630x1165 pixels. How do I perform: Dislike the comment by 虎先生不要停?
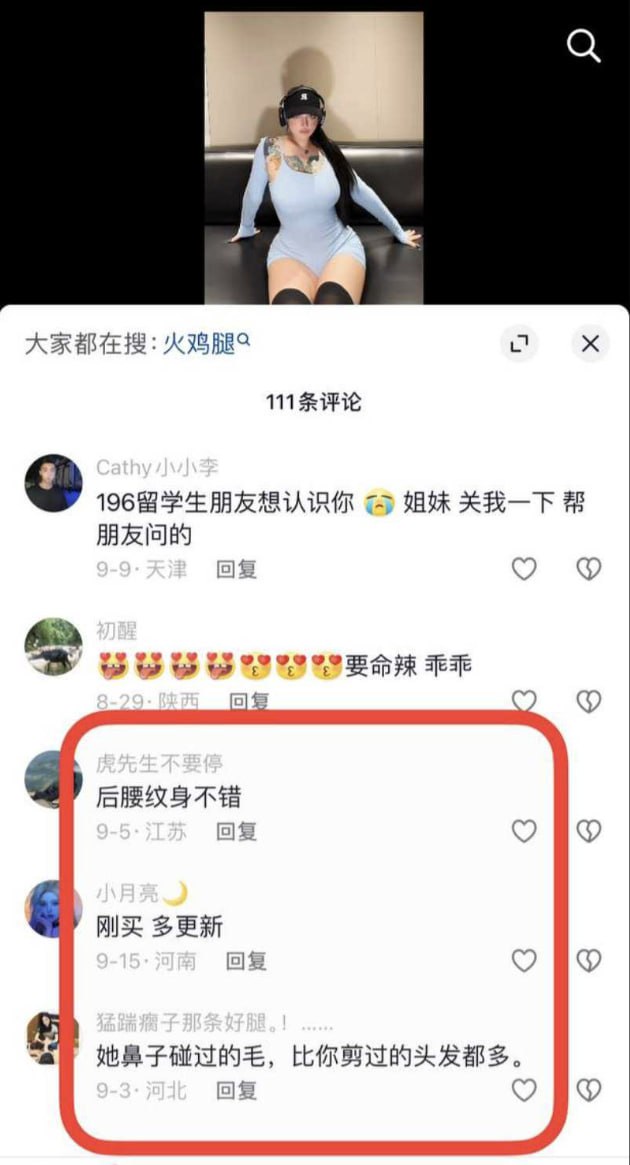tap(589, 831)
